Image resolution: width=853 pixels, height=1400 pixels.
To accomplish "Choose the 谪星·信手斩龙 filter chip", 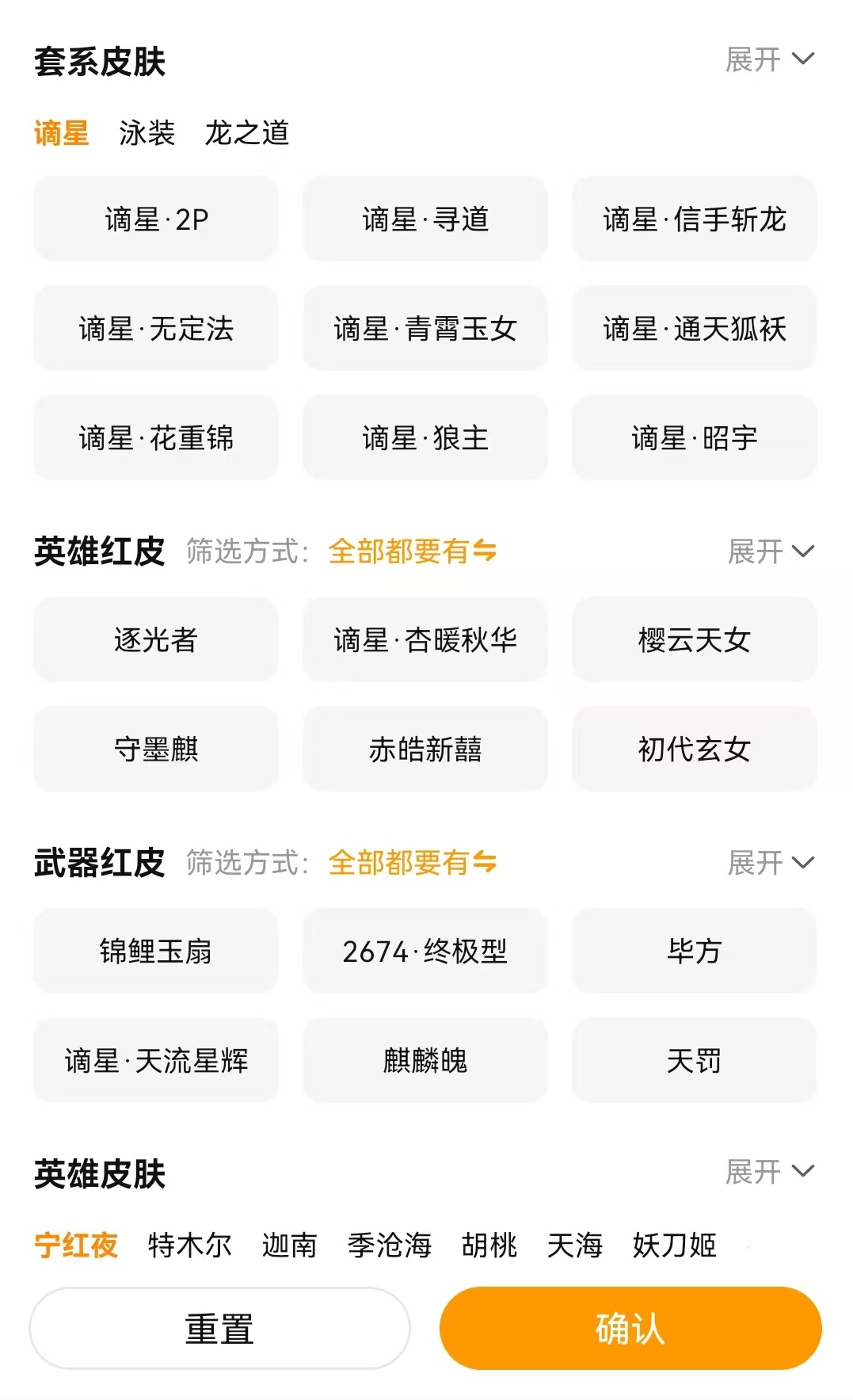I will point(694,219).
